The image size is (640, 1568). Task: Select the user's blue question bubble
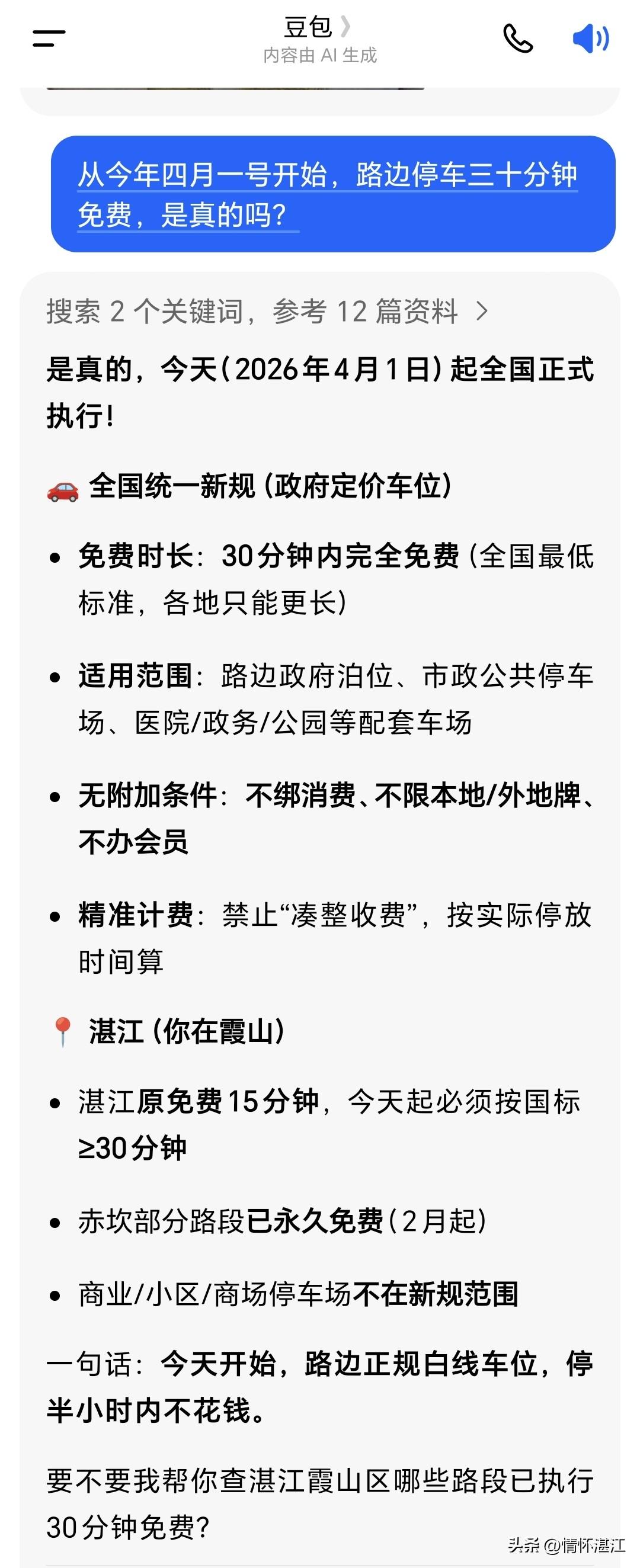332,195
